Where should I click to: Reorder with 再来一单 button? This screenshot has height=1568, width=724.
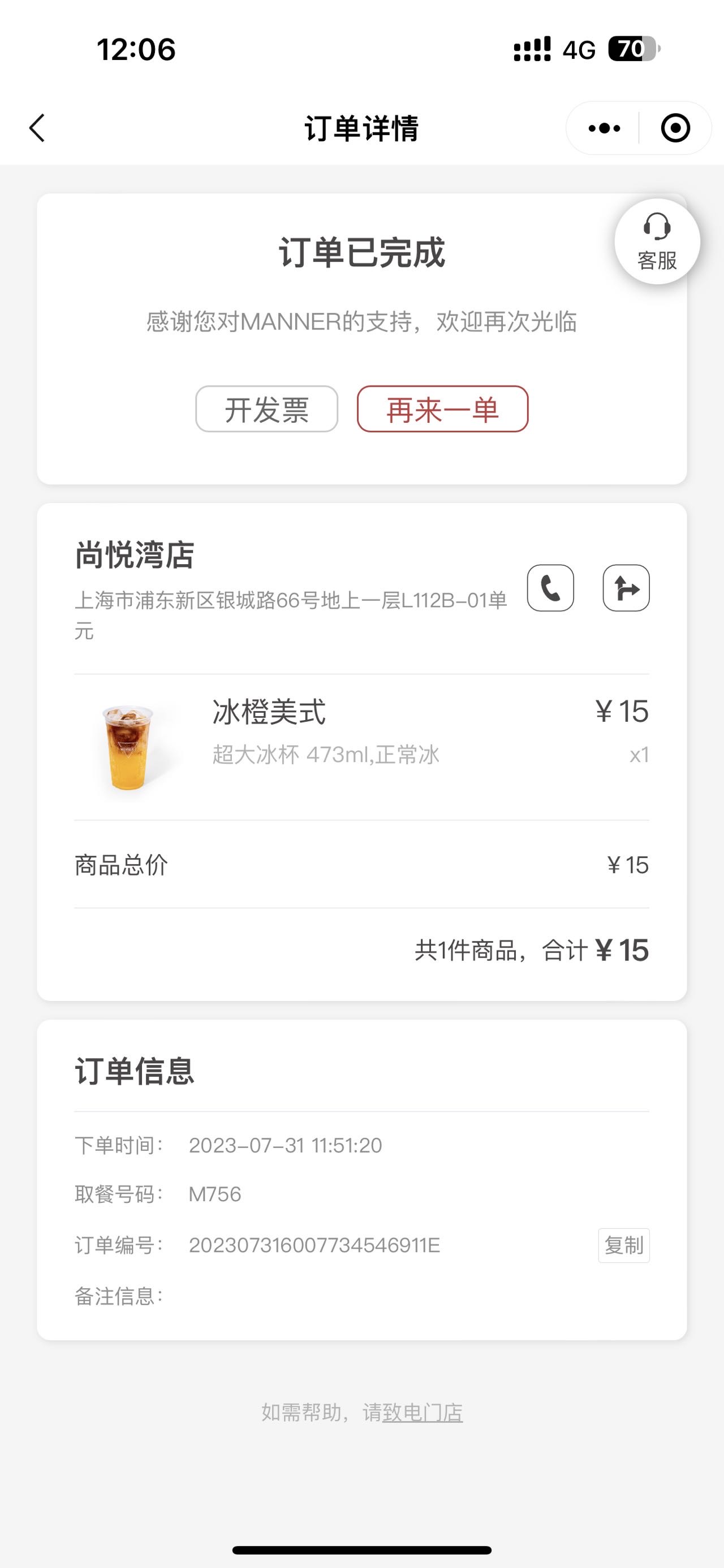point(443,409)
